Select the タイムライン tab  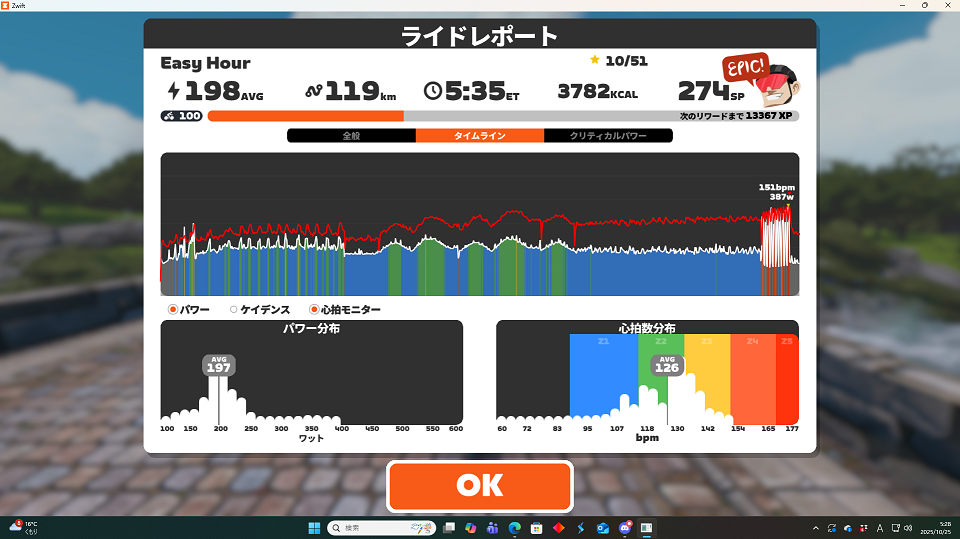click(479, 136)
